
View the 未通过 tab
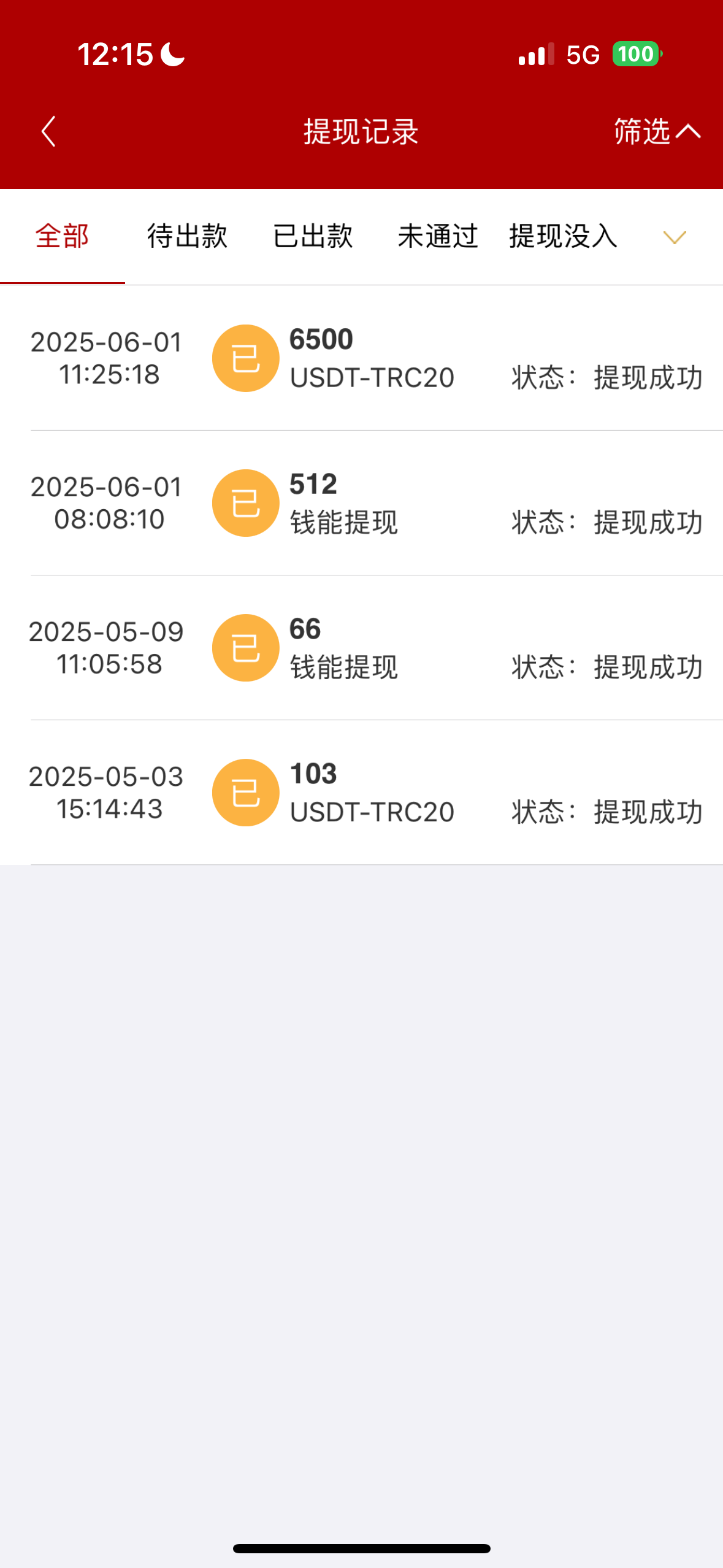[438, 236]
